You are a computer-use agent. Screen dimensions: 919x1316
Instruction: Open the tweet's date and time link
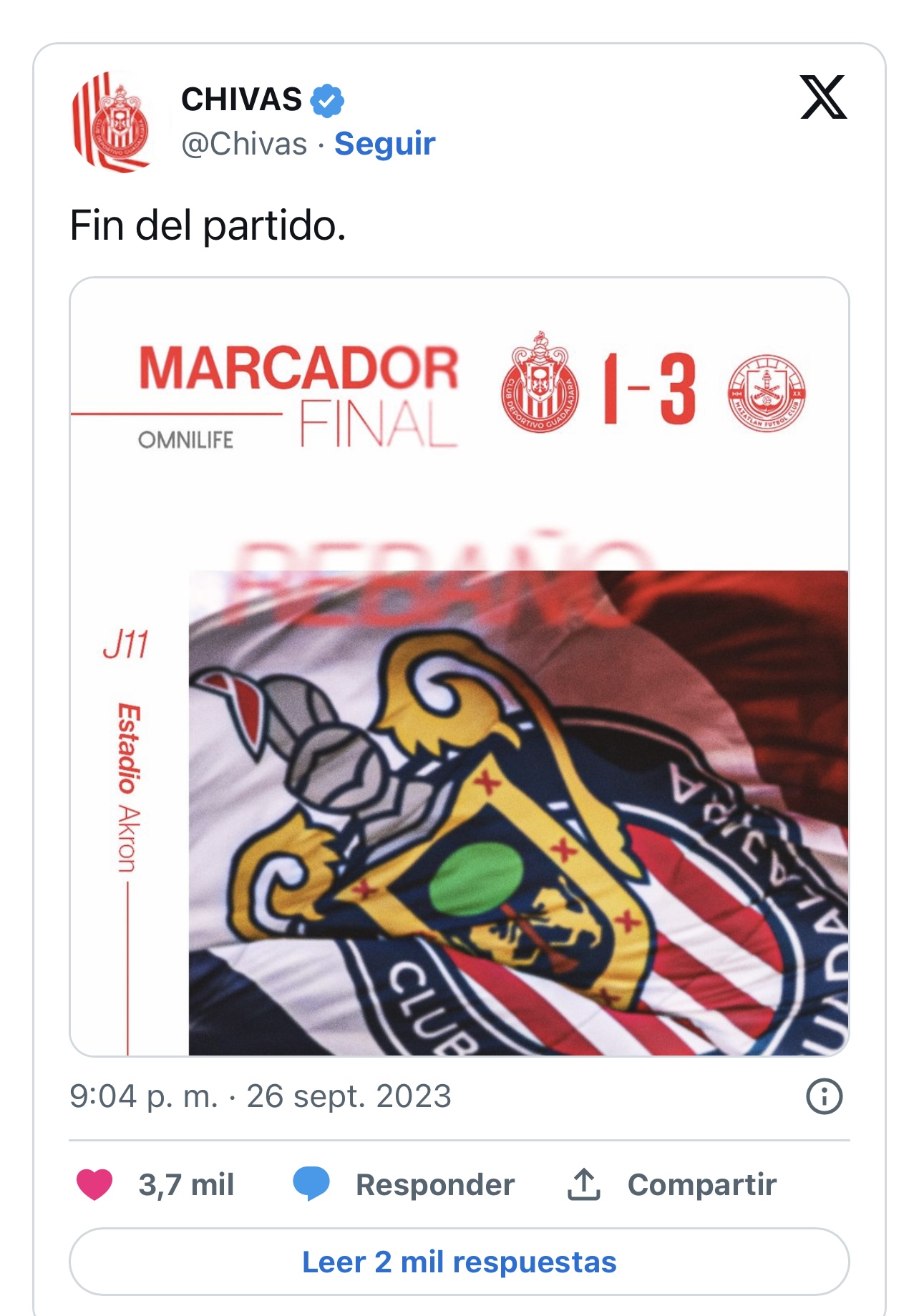(261, 1096)
